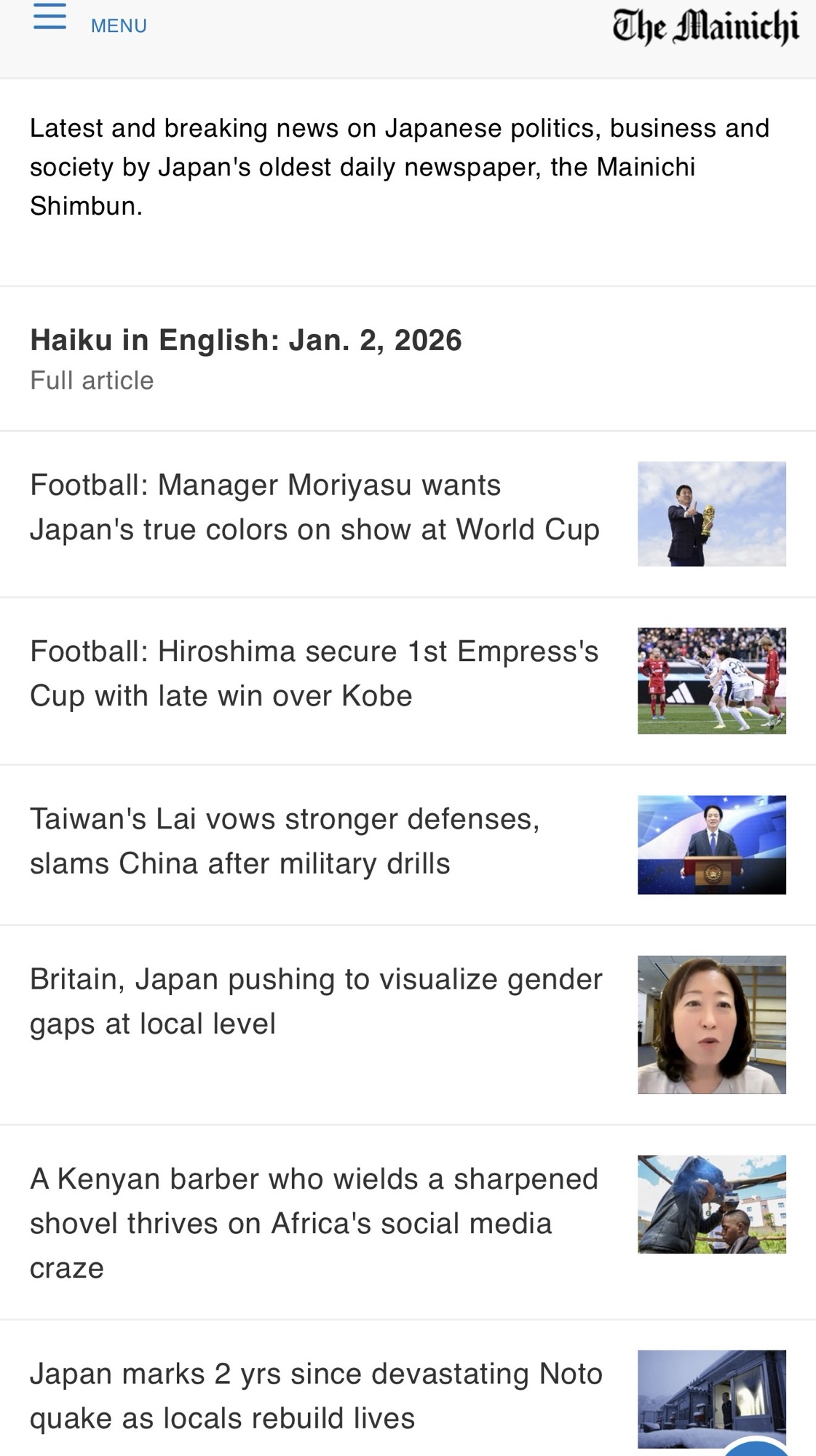
Task: Open Britain, Japan gender gaps story
Action: (316, 1002)
